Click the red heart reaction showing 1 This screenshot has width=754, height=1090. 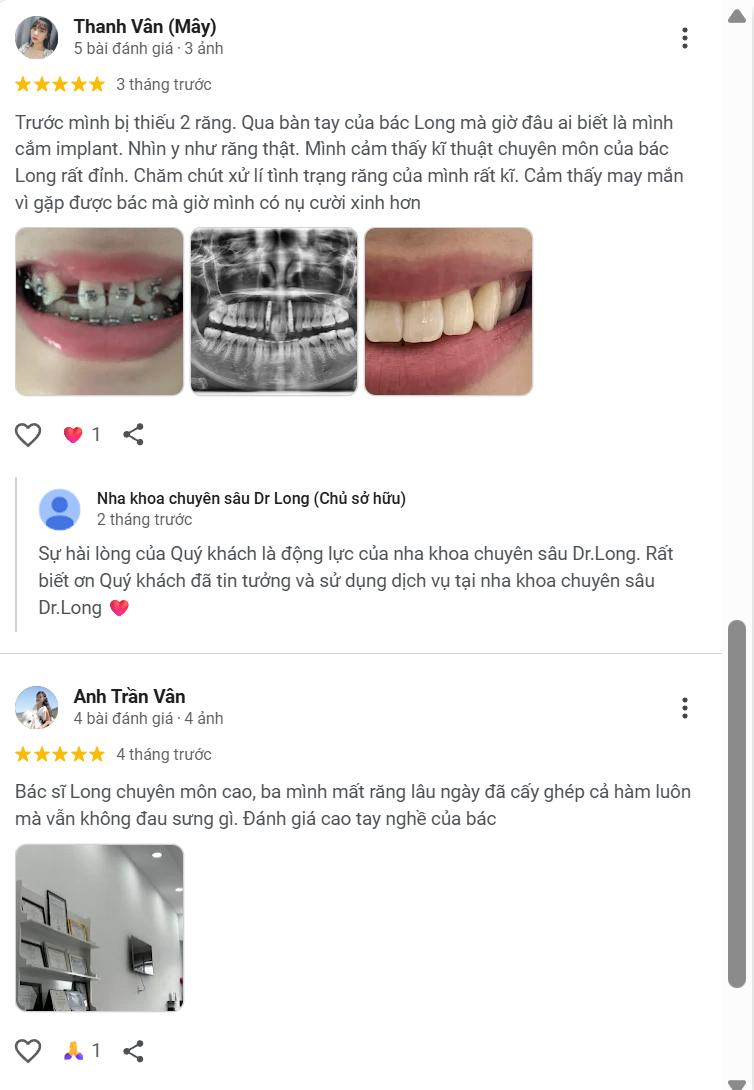coord(74,434)
